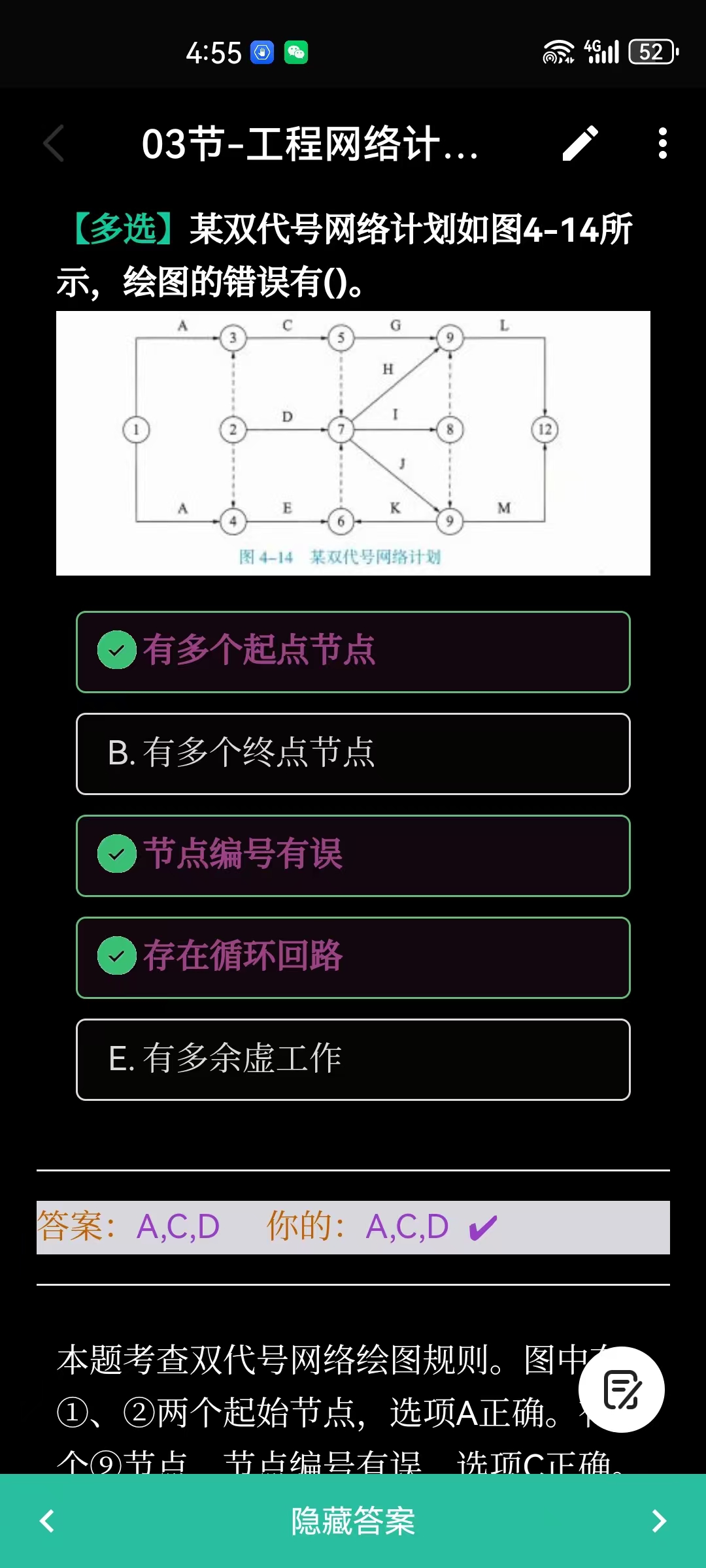The width and height of the screenshot is (706, 1568).
Task: Go to the previous question
Action: (x=47, y=1521)
